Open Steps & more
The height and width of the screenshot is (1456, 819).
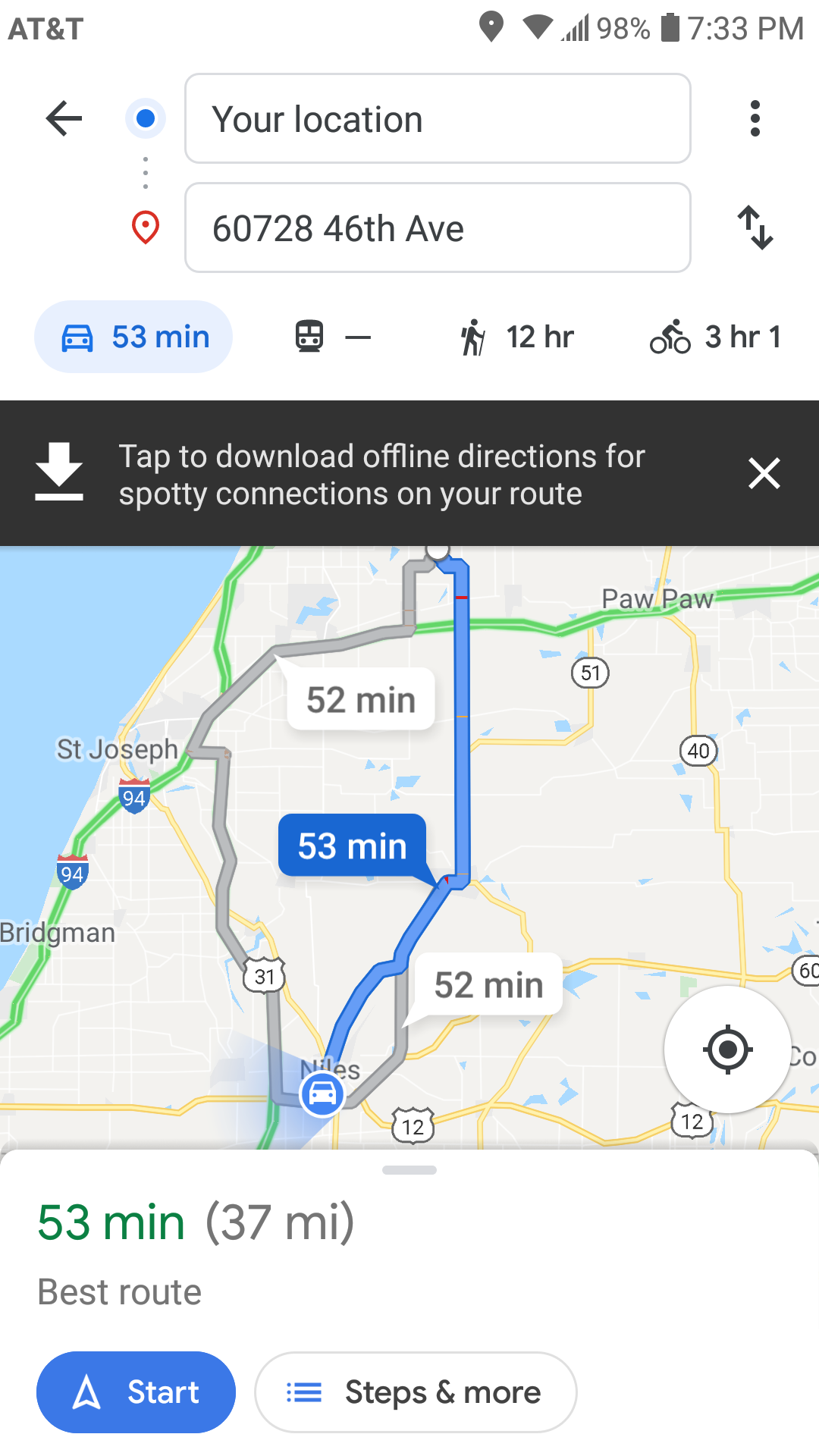tap(416, 1392)
